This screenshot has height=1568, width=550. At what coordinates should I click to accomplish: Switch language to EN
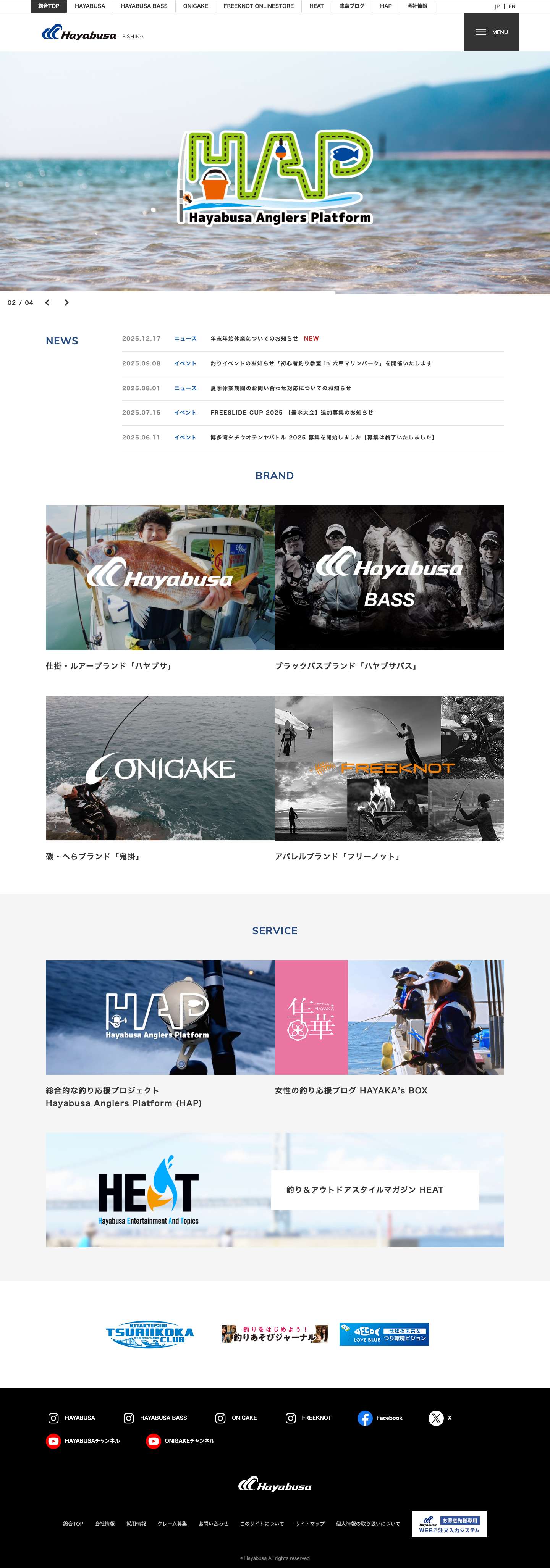(512, 7)
